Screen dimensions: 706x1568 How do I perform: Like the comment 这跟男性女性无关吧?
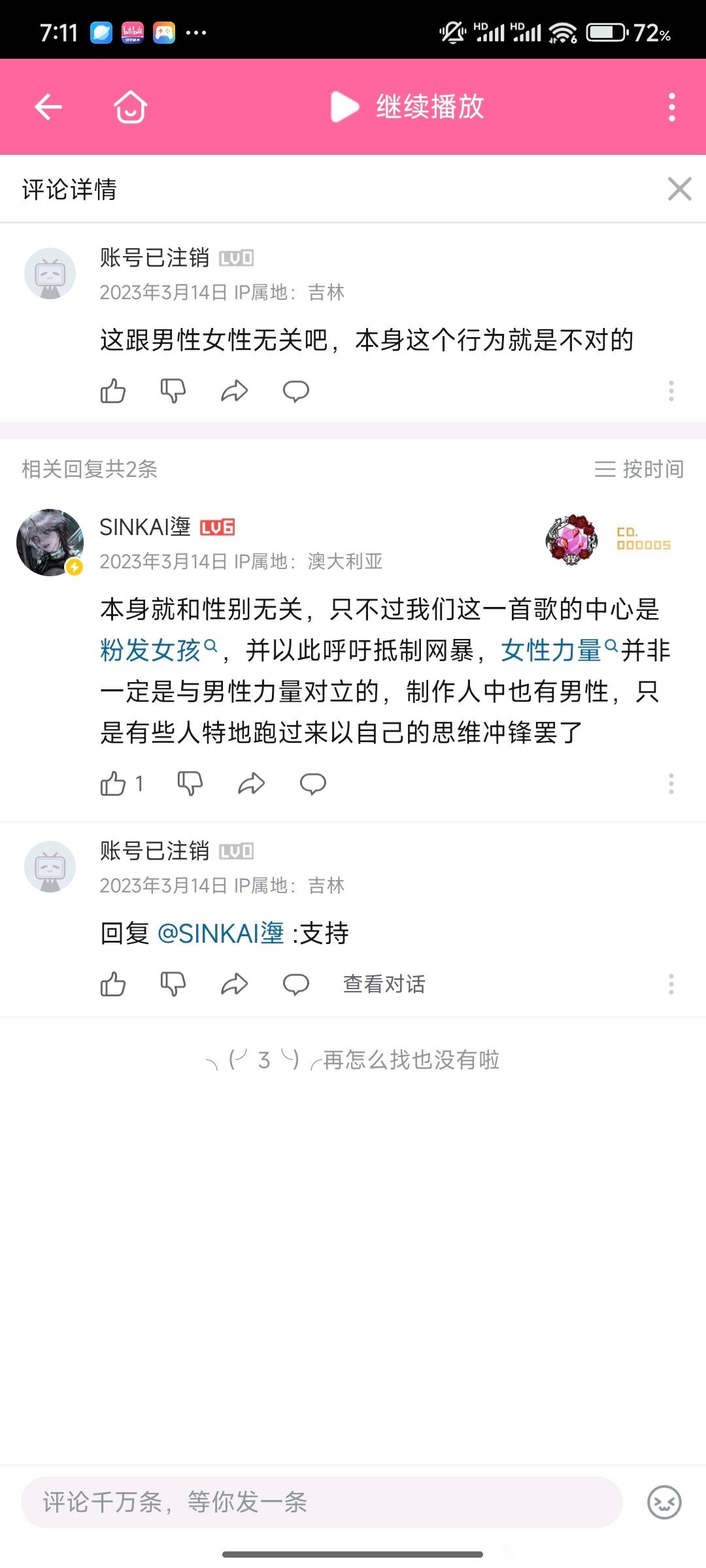tap(113, 391)
